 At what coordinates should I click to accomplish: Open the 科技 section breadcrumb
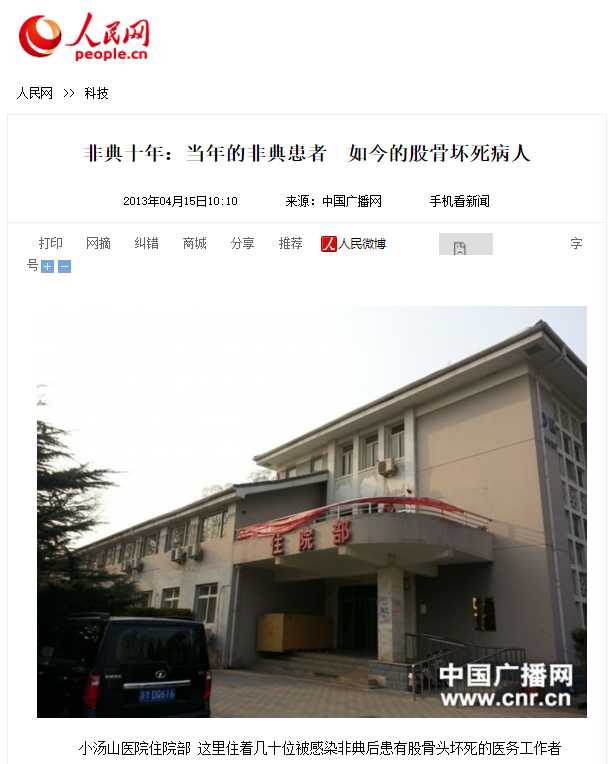(x=96, y=93)
